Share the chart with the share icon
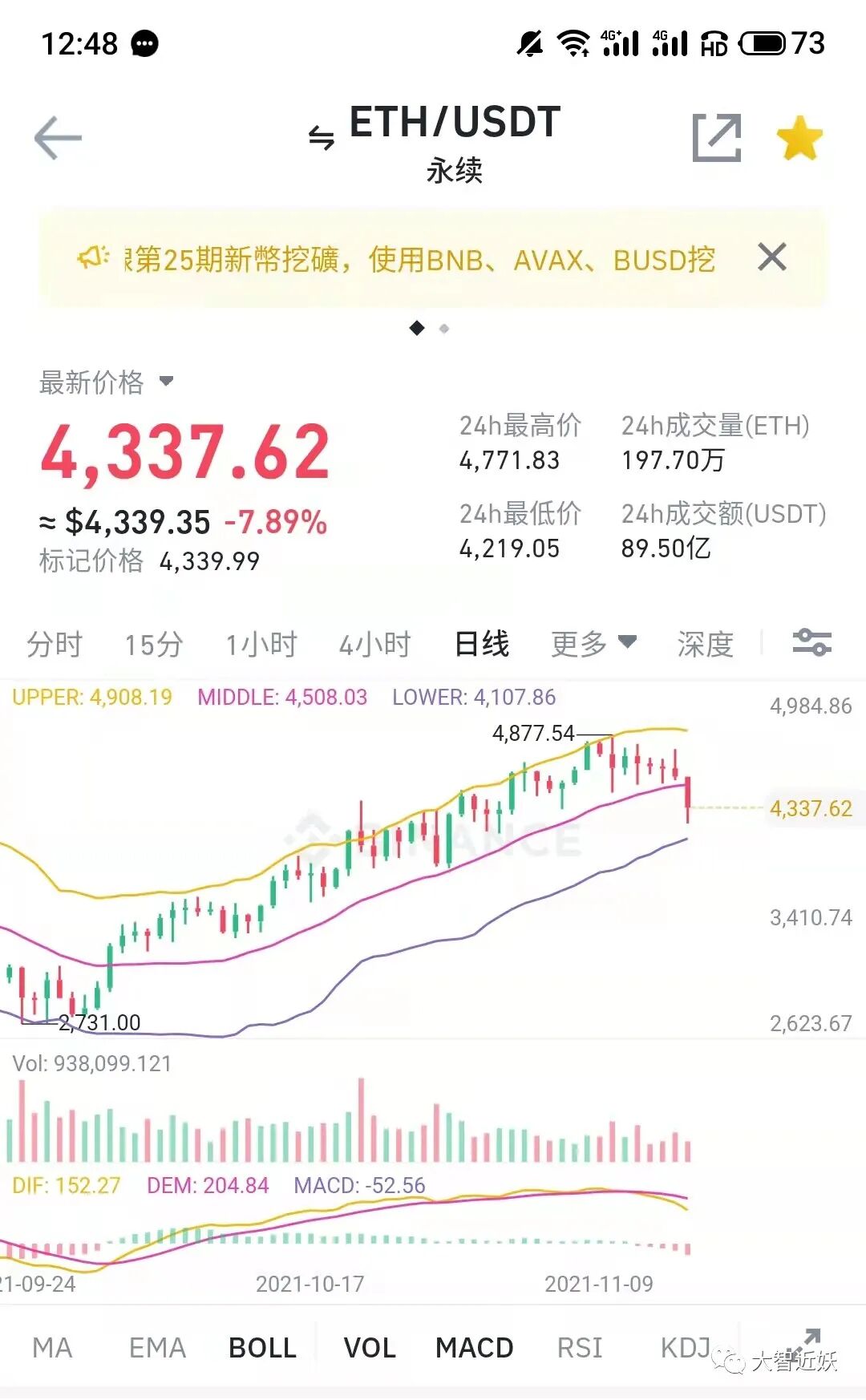Viewport: 866px width, 1400px height. tap(717, 138)
